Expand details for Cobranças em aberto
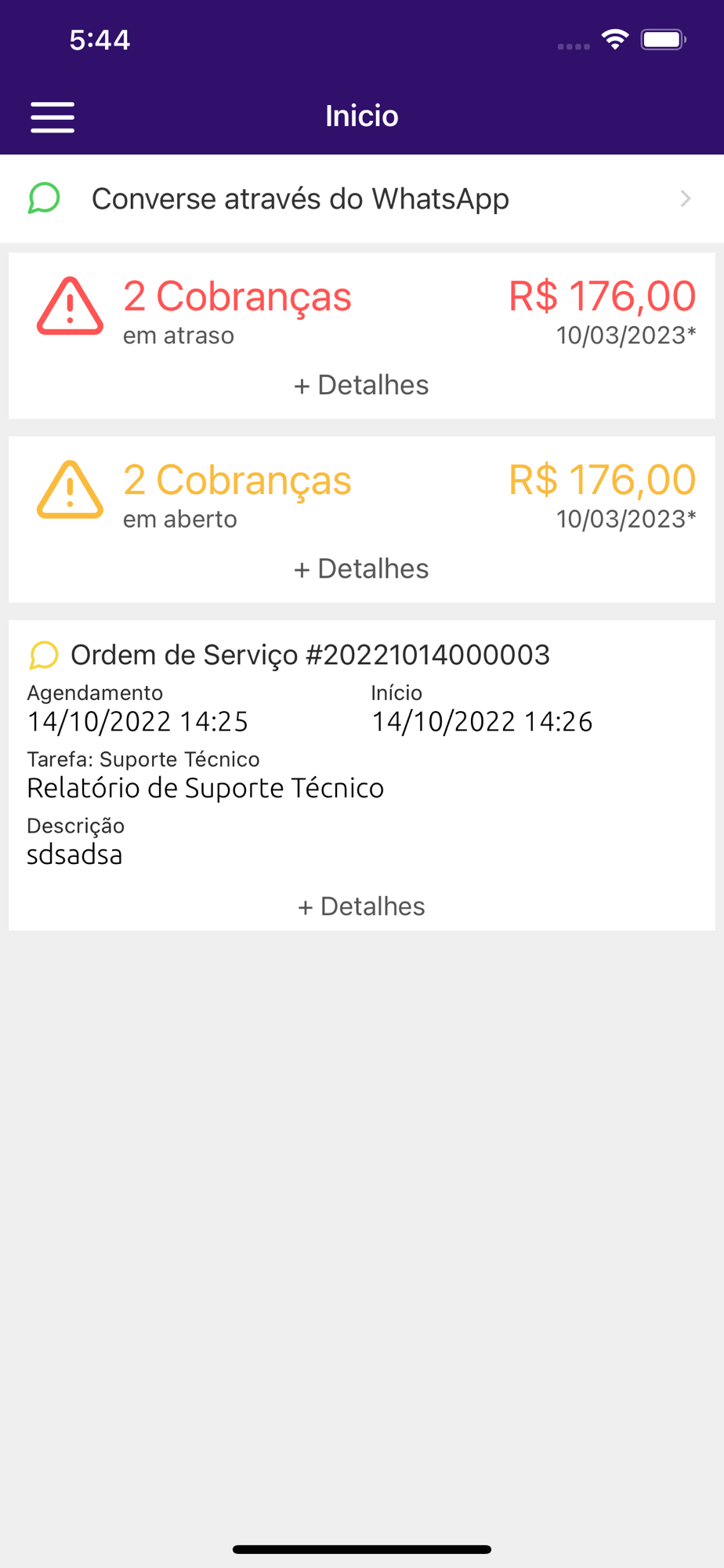 tap(361, 568)
